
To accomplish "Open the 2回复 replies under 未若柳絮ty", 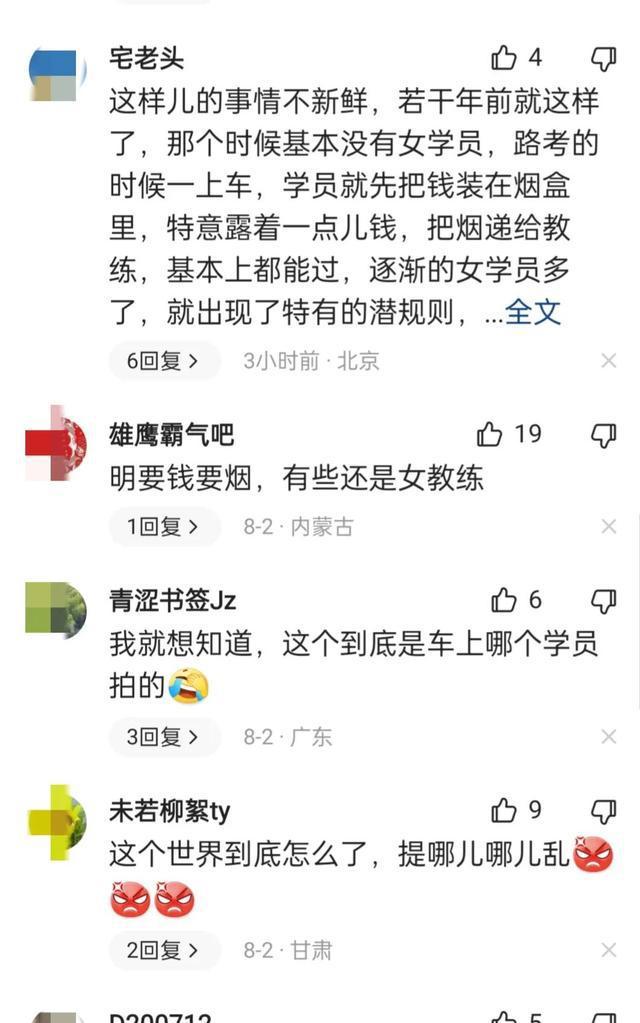I will point(164,950).
